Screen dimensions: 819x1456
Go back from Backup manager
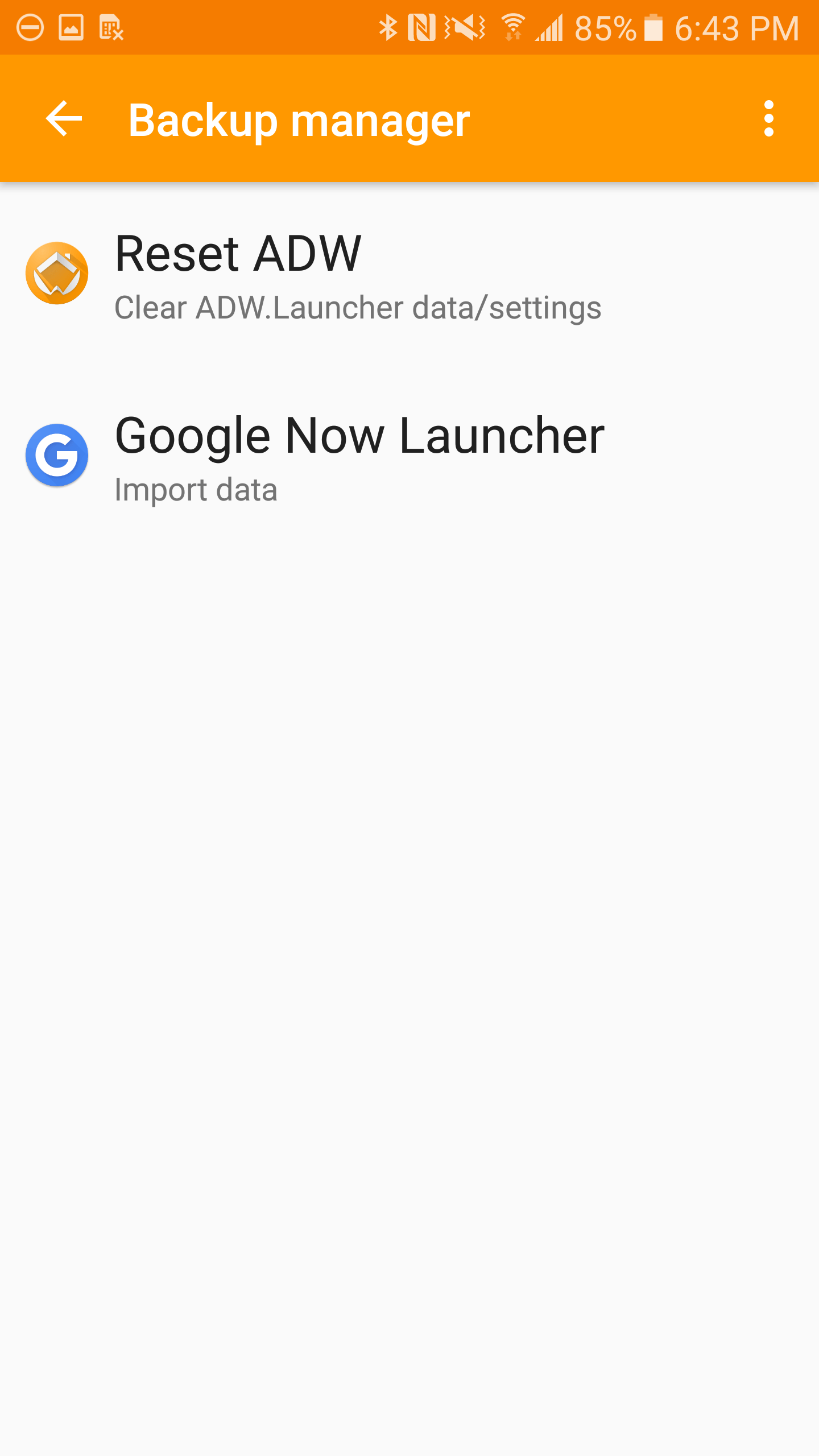coord(64,119)
